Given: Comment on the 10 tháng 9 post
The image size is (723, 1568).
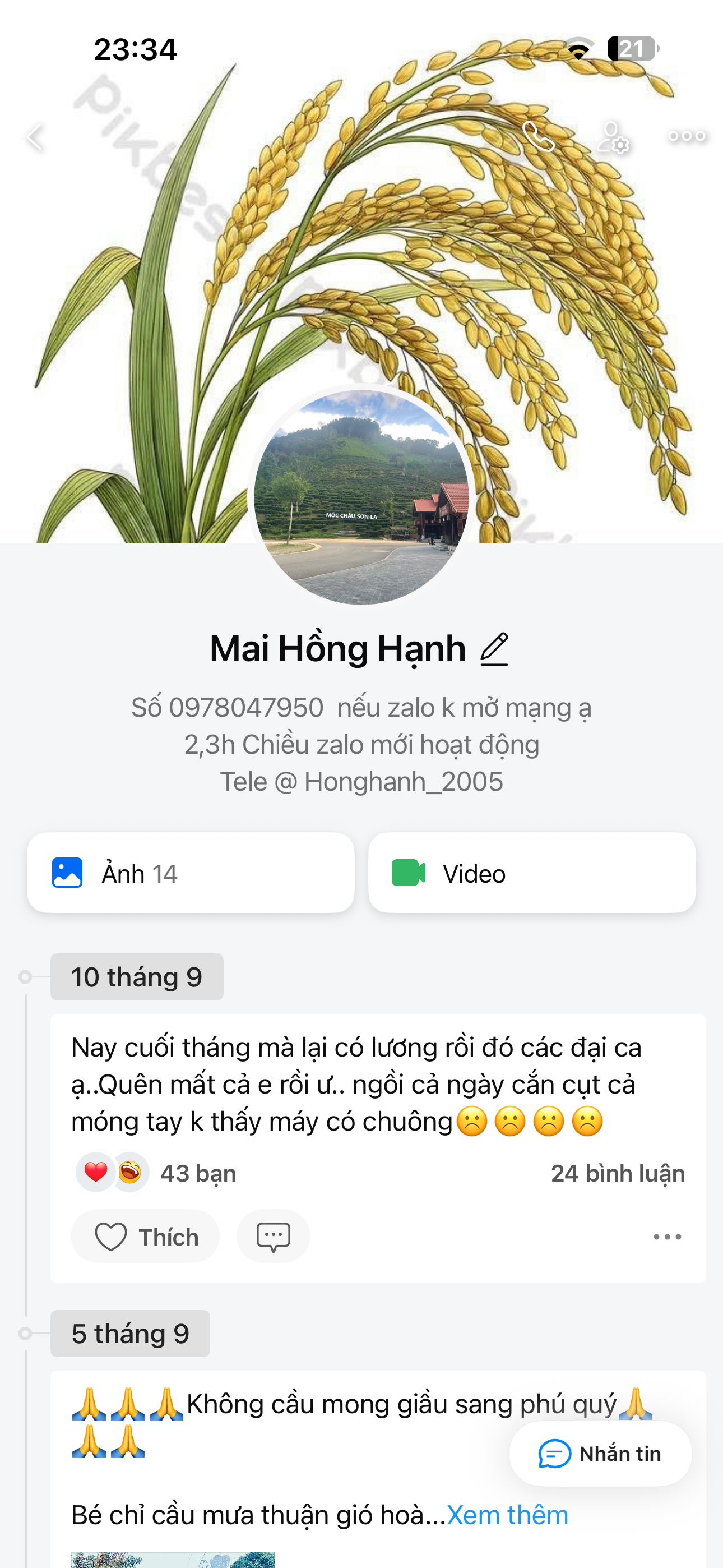Looking at the screenshot, I should [x=274, y=1237].
